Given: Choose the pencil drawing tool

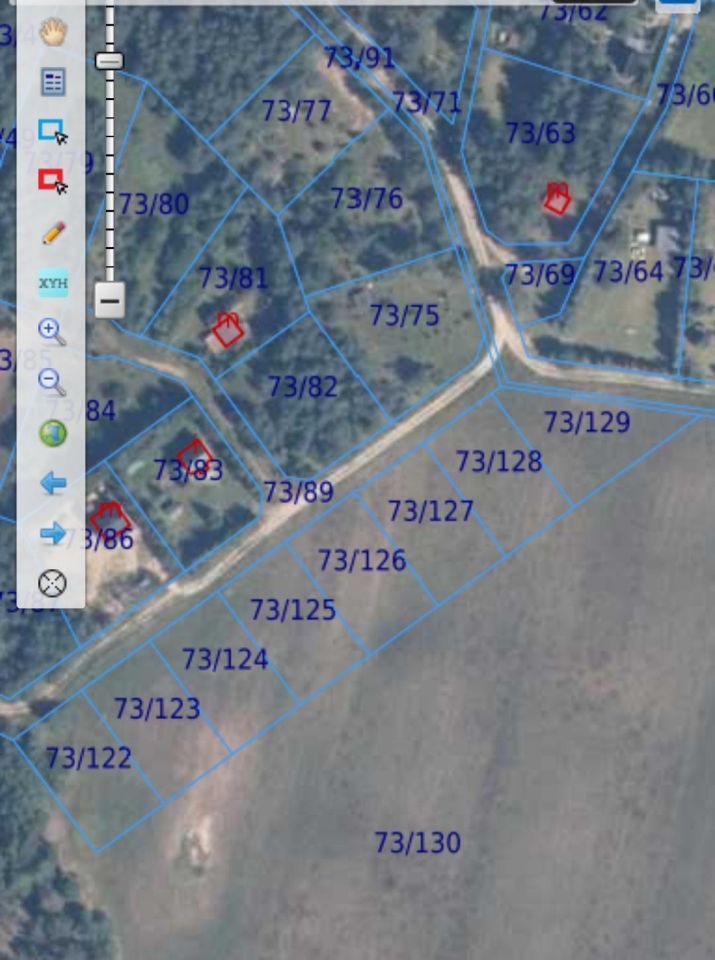Looking at the screenshot, I should coord(52,233).
